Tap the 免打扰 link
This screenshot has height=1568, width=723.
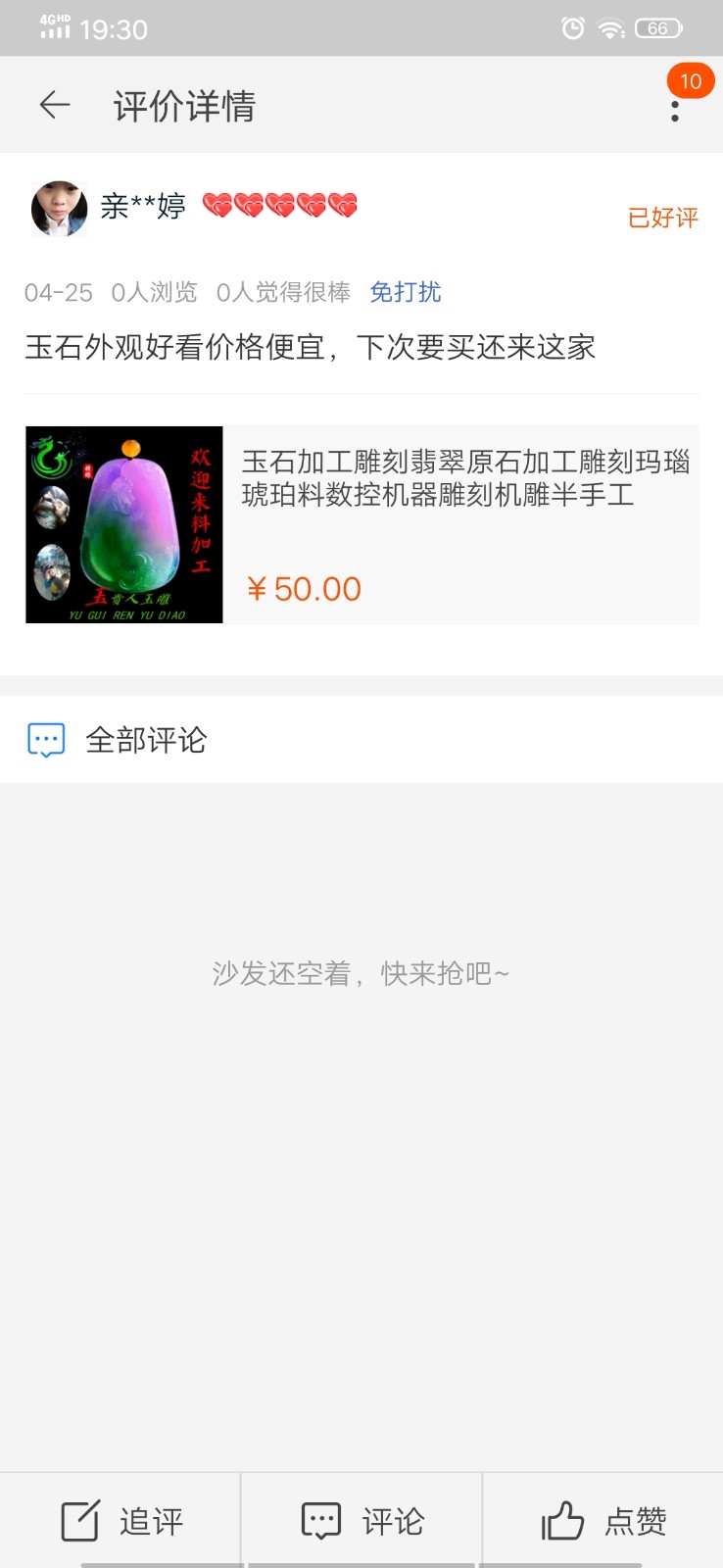pos(405,292)
